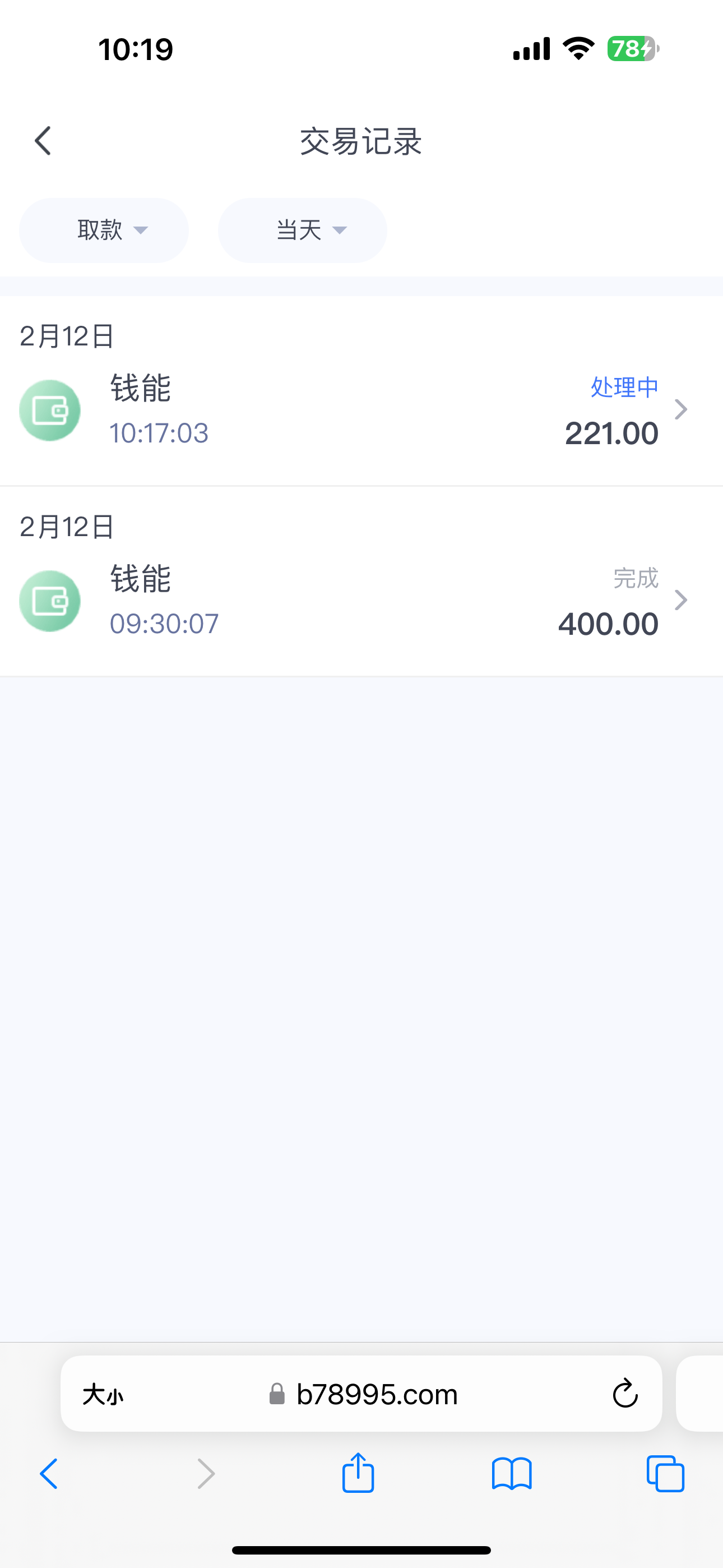Open the 大小 page settings menu
The height and width of the screenshot is (1568, 723).
(x=103, y=1395)
